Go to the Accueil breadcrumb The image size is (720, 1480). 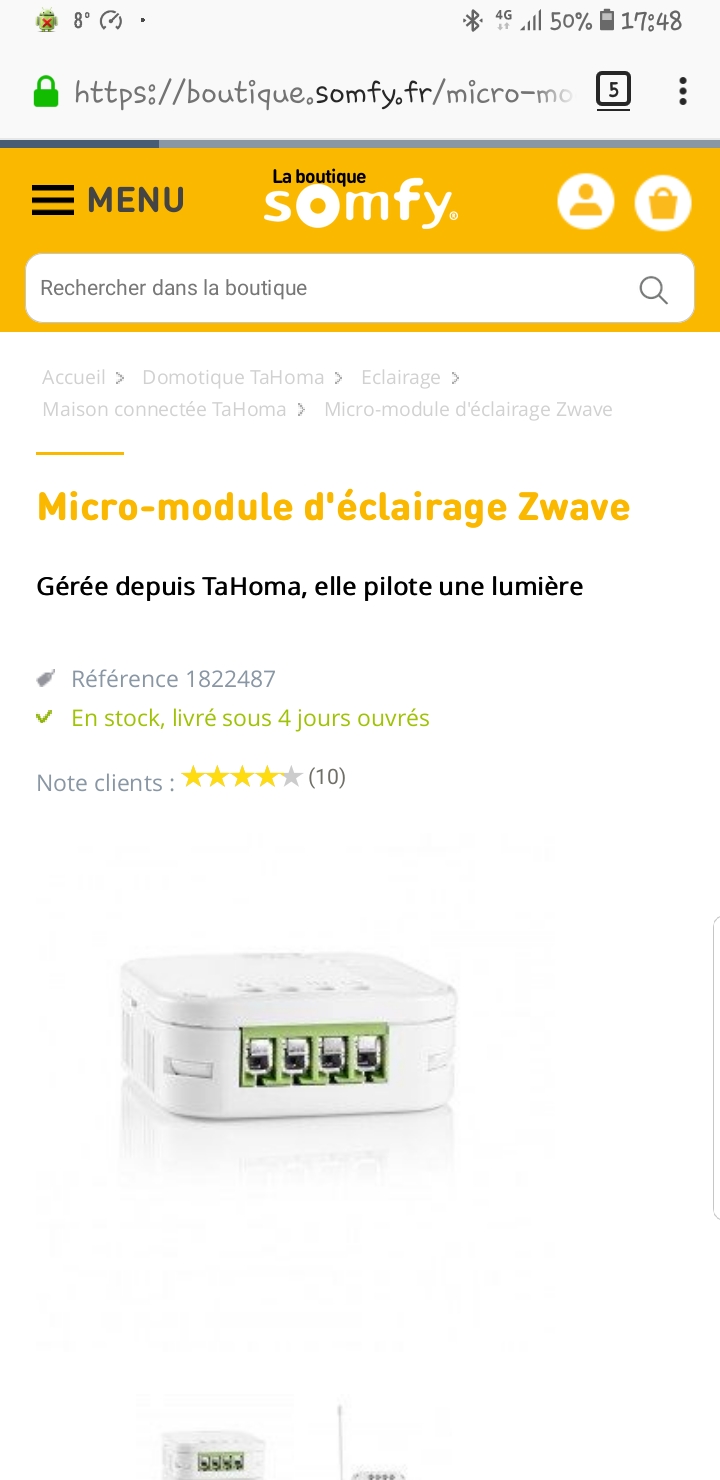coord(73,377)
